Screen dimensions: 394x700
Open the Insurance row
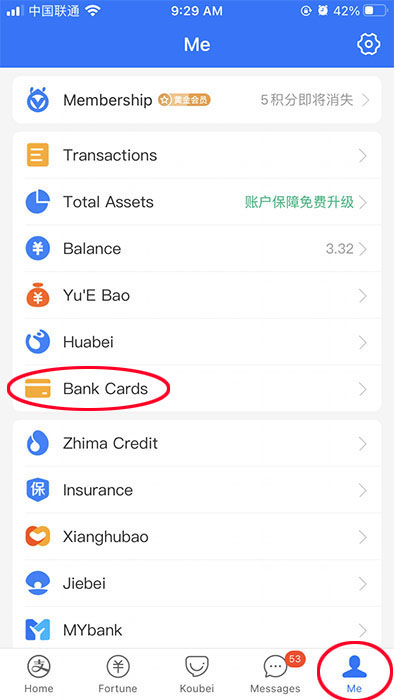pos(197,490)
